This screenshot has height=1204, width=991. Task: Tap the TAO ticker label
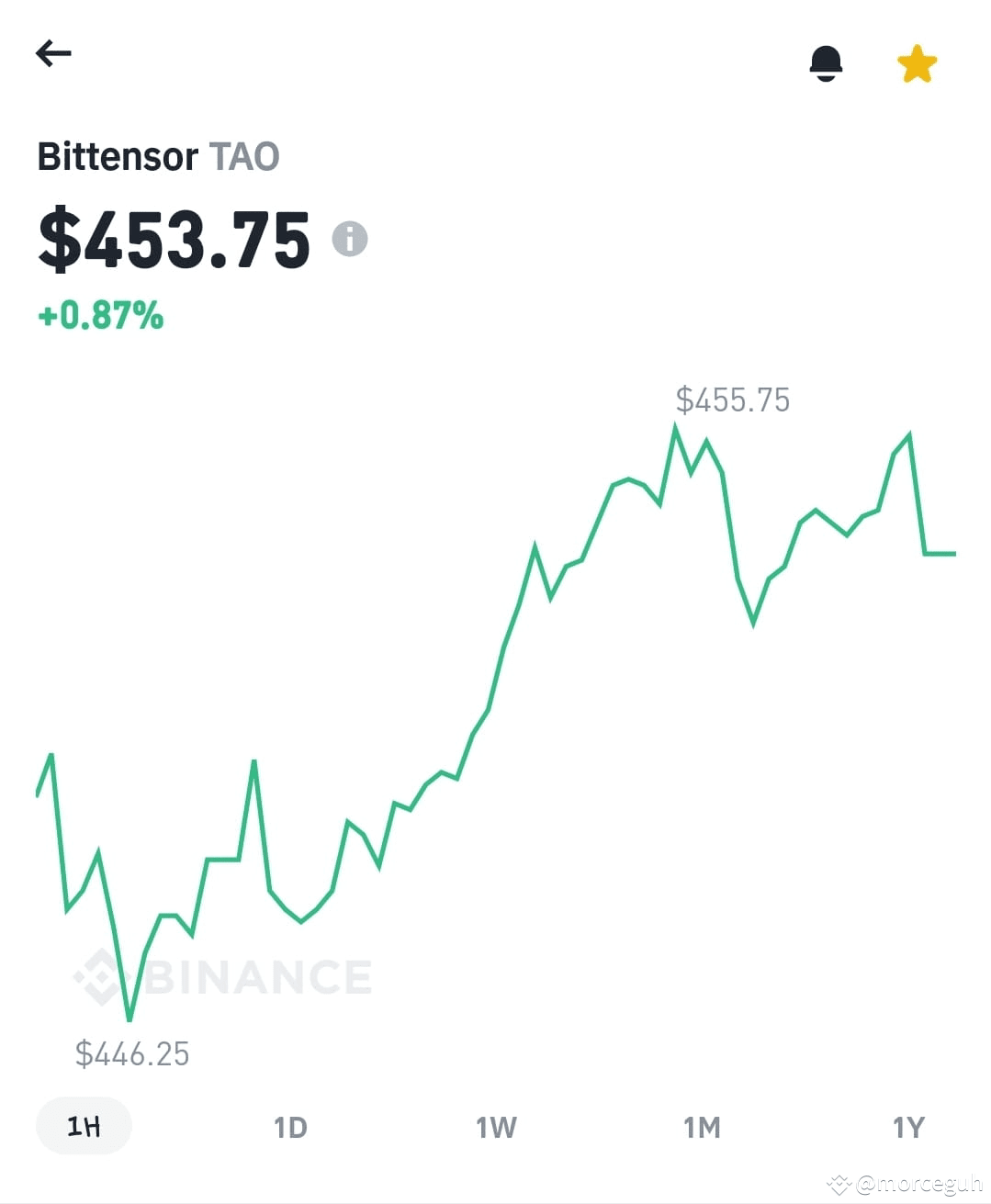[244, 156]
